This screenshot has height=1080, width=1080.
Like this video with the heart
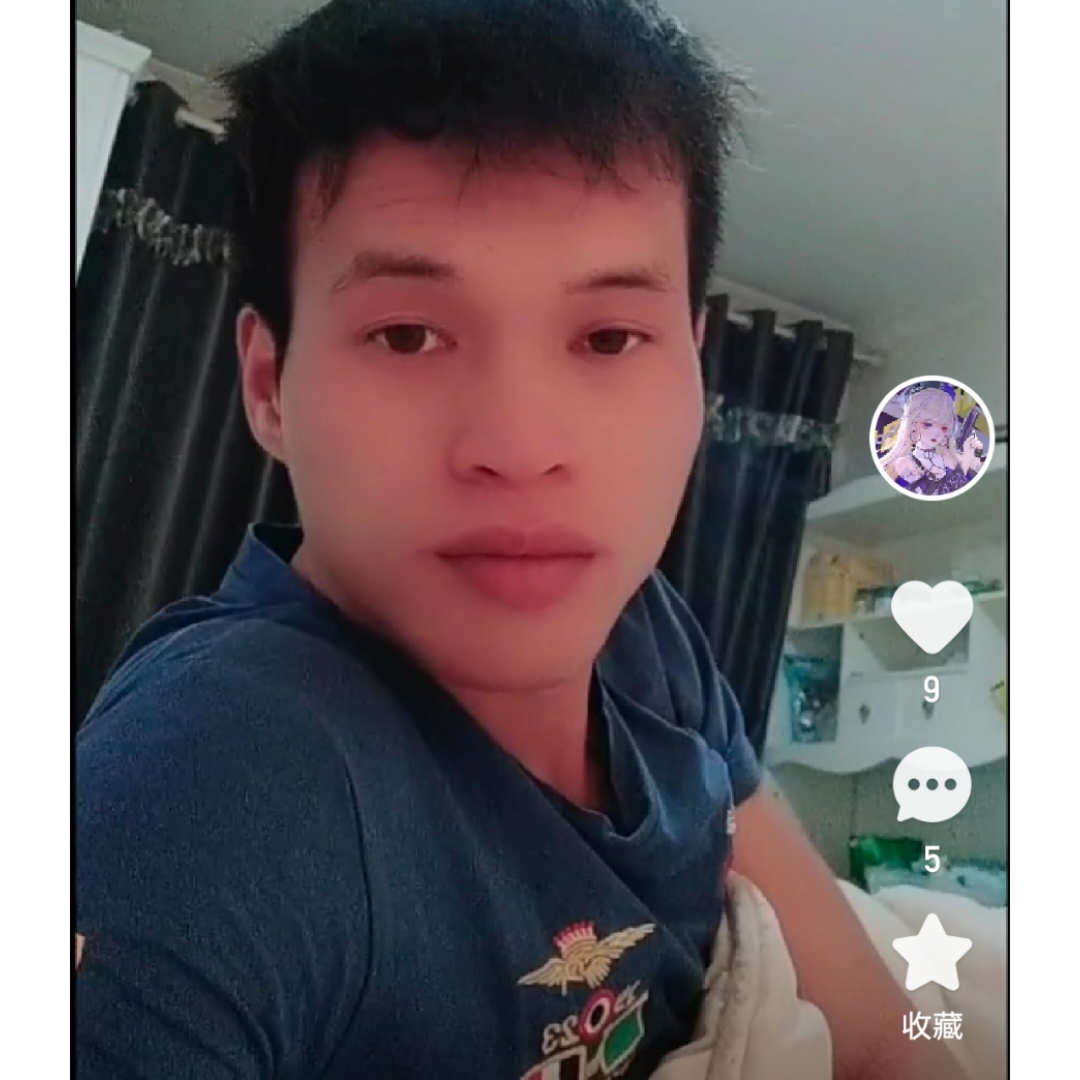(x=932, y=617)
